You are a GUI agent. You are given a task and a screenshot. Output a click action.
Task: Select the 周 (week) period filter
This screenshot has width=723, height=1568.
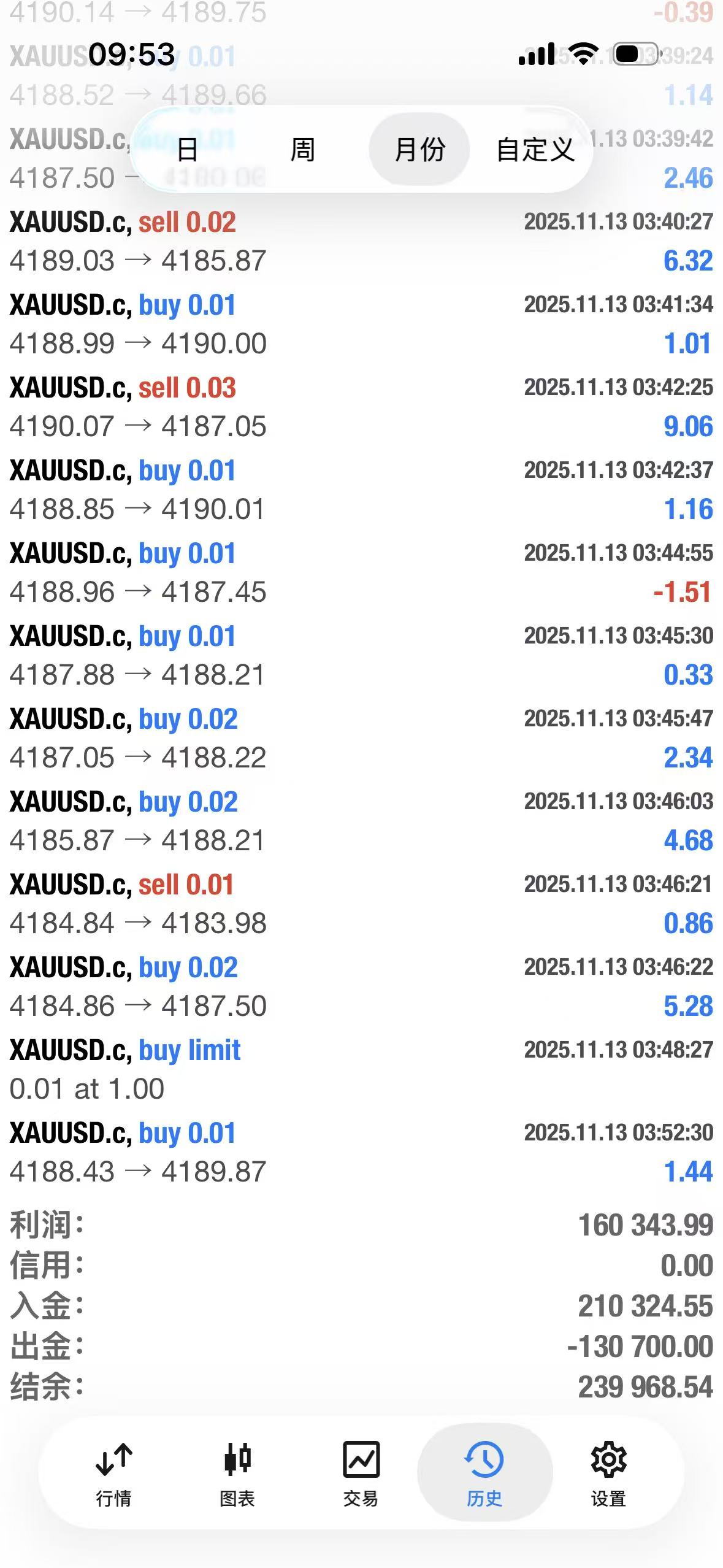click(302, 150)
